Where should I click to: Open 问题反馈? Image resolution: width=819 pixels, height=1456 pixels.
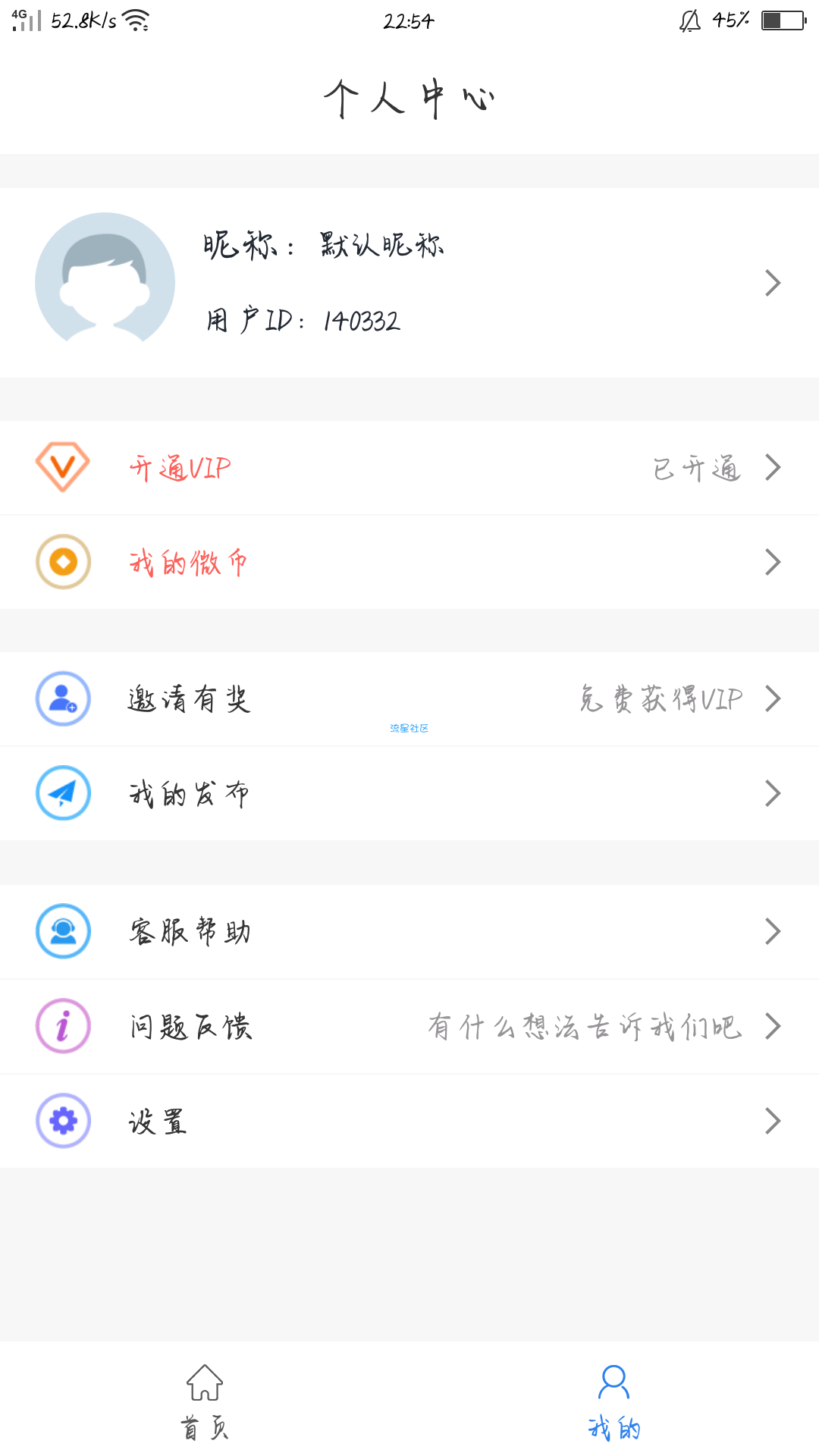pos(409,1026)
